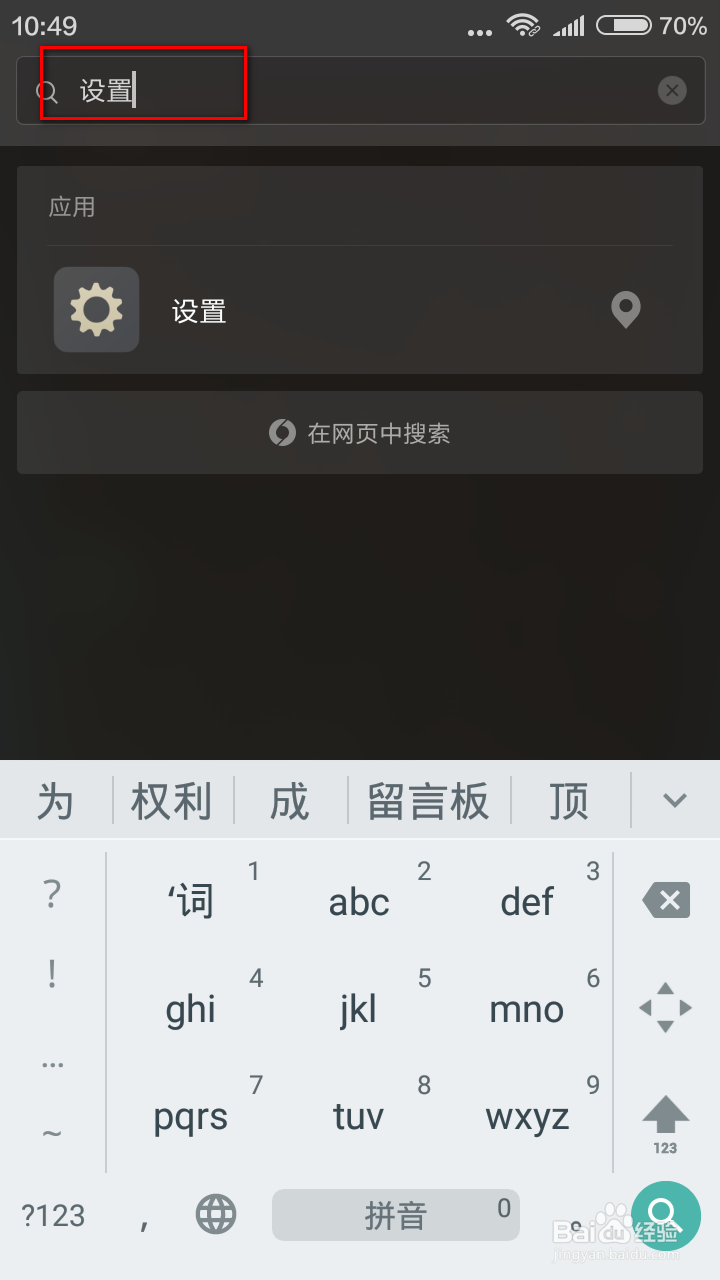Open the Settings gear app icon
The width and height of the screenshot is (720, 1280).
[x=96, y=310]
